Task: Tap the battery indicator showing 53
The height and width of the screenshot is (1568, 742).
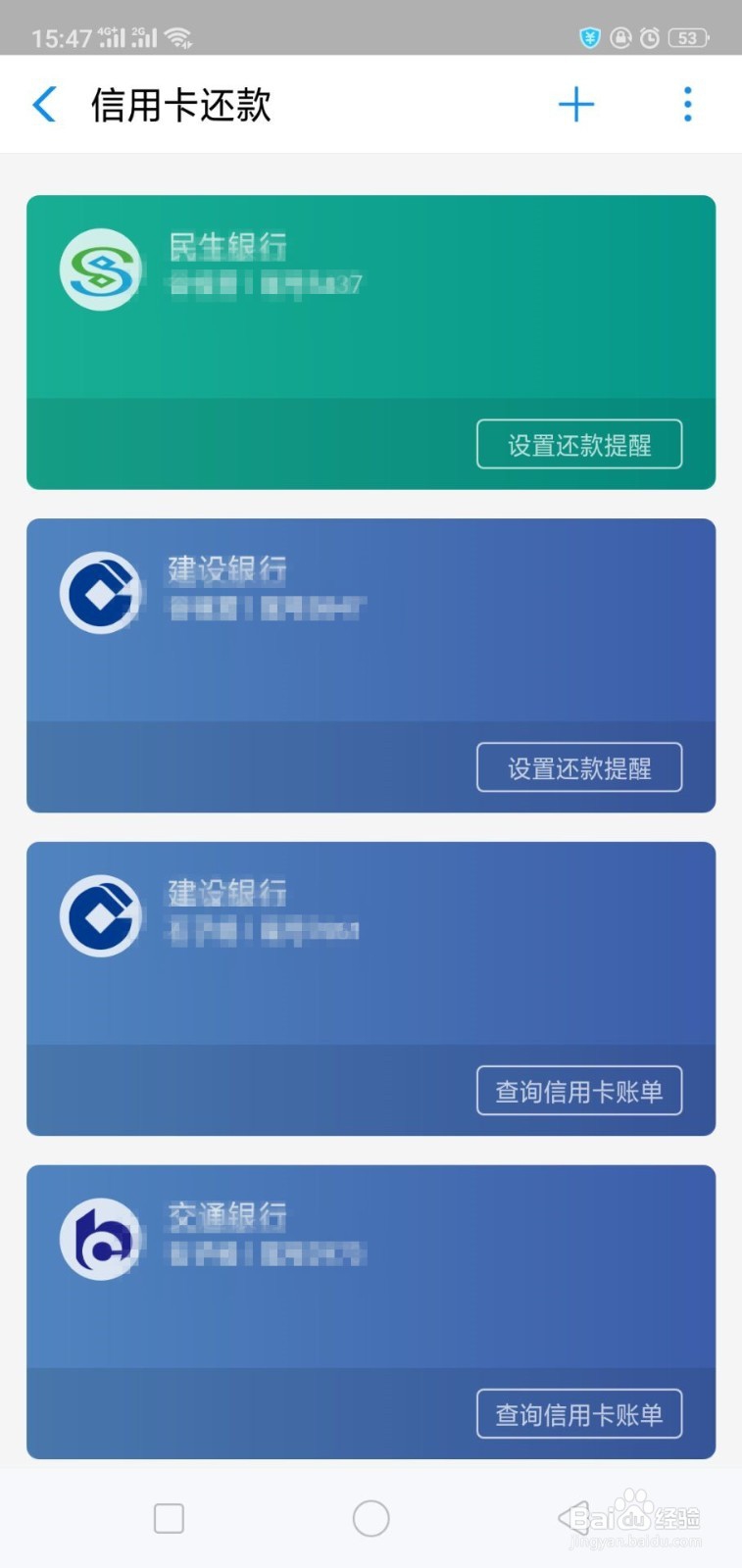Action: tap(689, 37)
